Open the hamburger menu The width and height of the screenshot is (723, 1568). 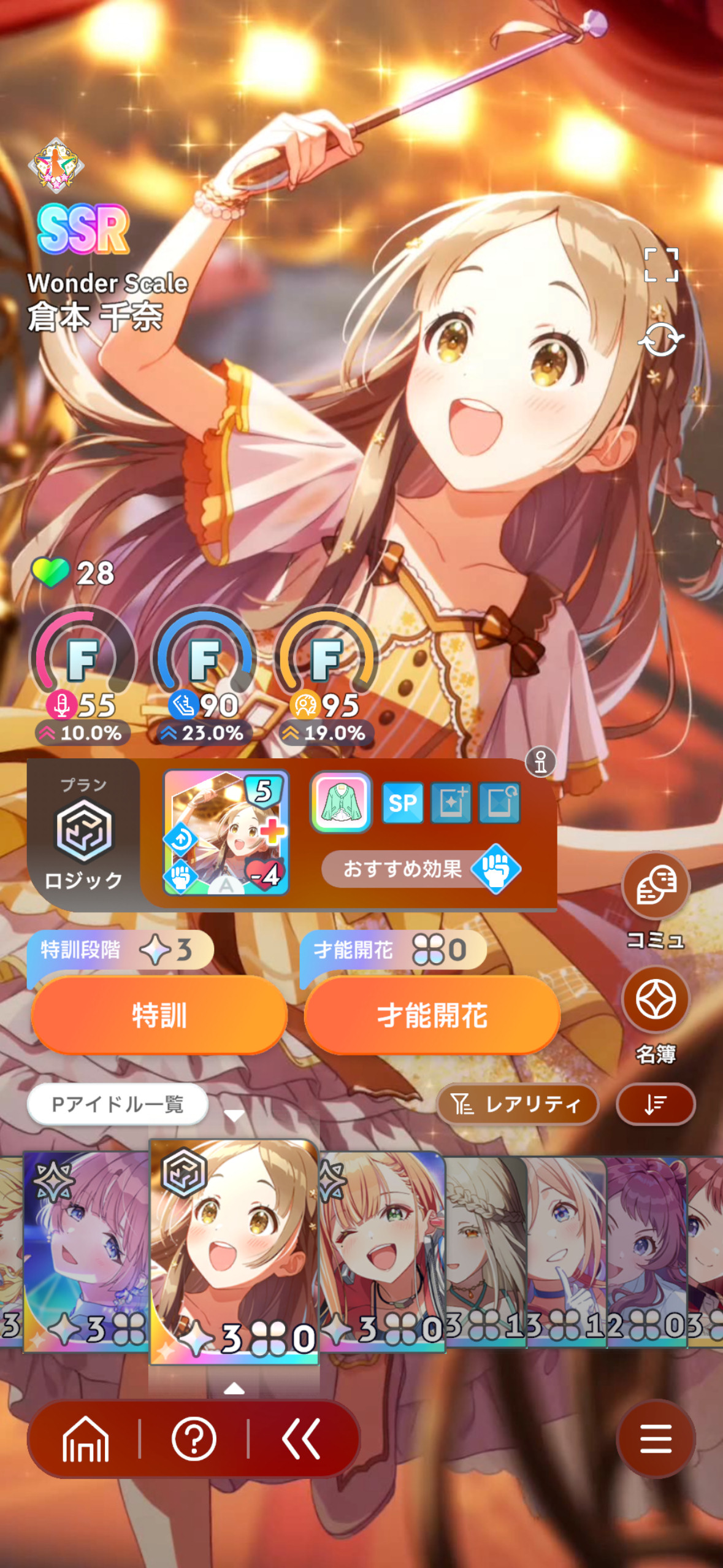tap(656, 1439)
